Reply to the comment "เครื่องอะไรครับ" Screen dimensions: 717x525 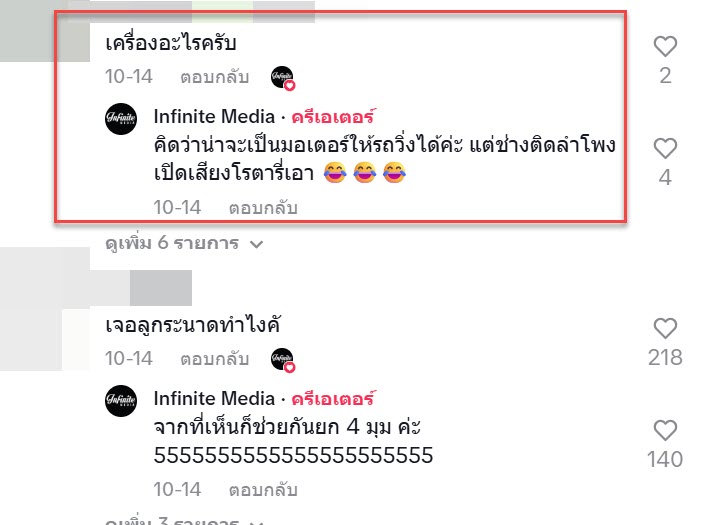(x=214, y=77)
